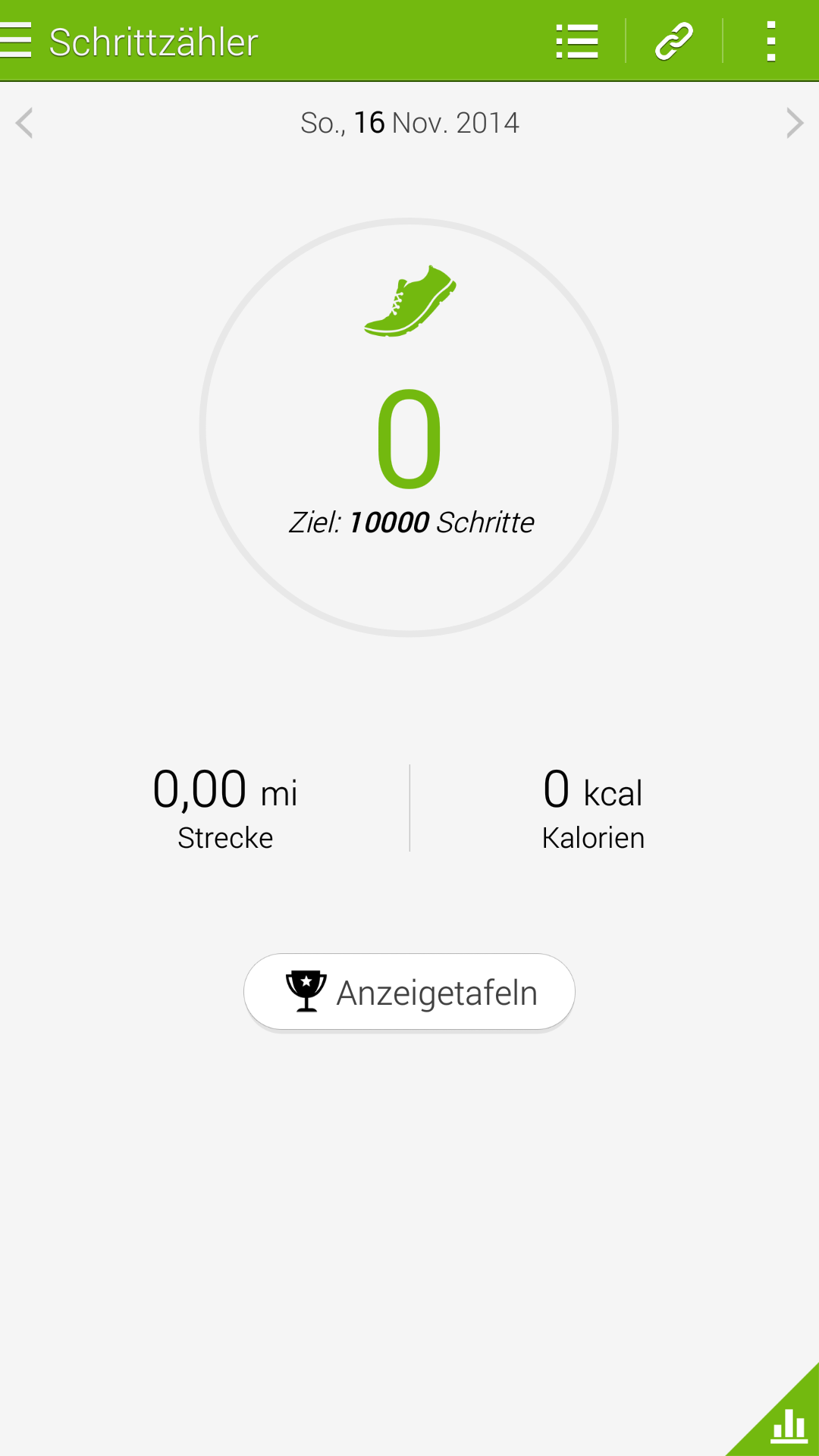The width and height of the screenshot is (819, 1456).
Task: Open the three-dot overflow menu
Action: click(x=771, y=41)
